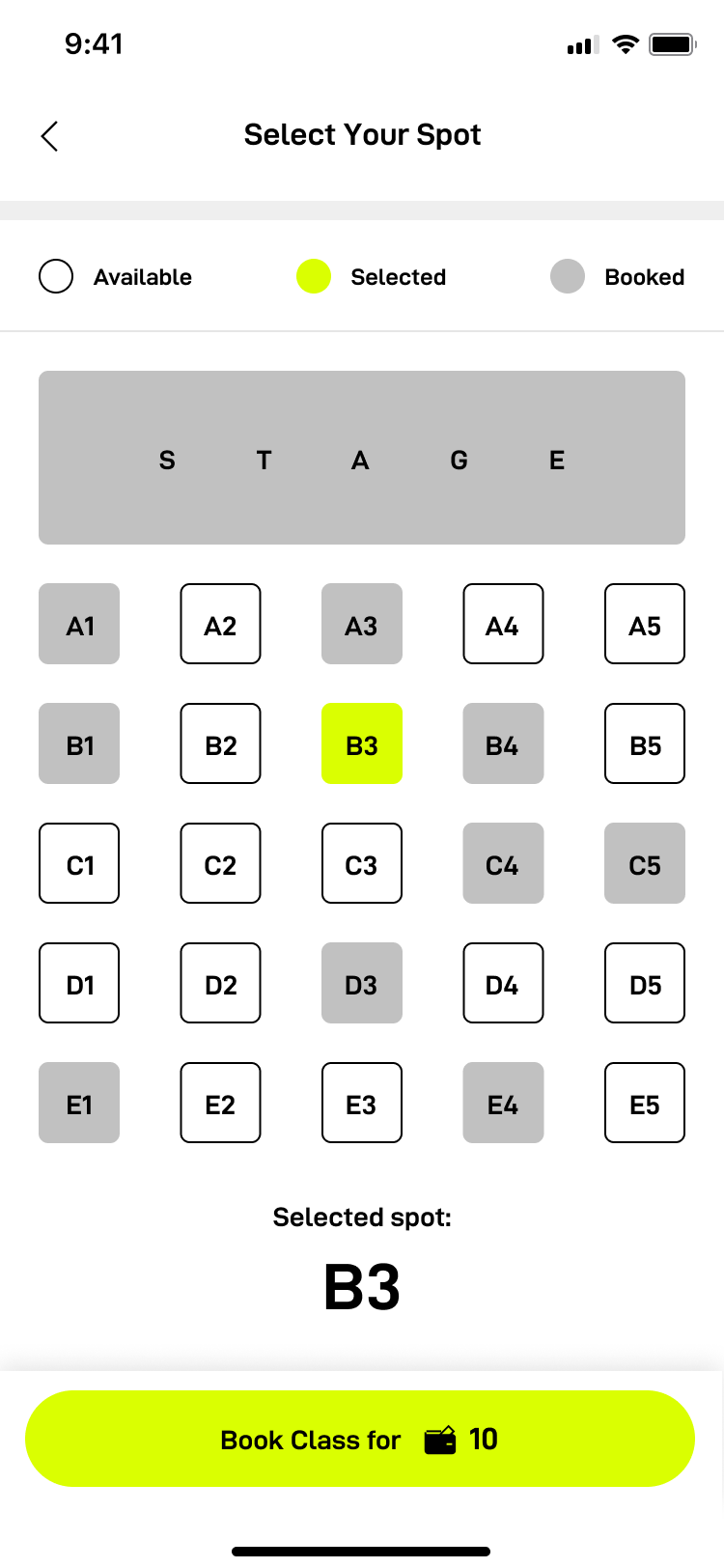724x1568 pixels.
Task: Pick spot A5
Action: 645,624
